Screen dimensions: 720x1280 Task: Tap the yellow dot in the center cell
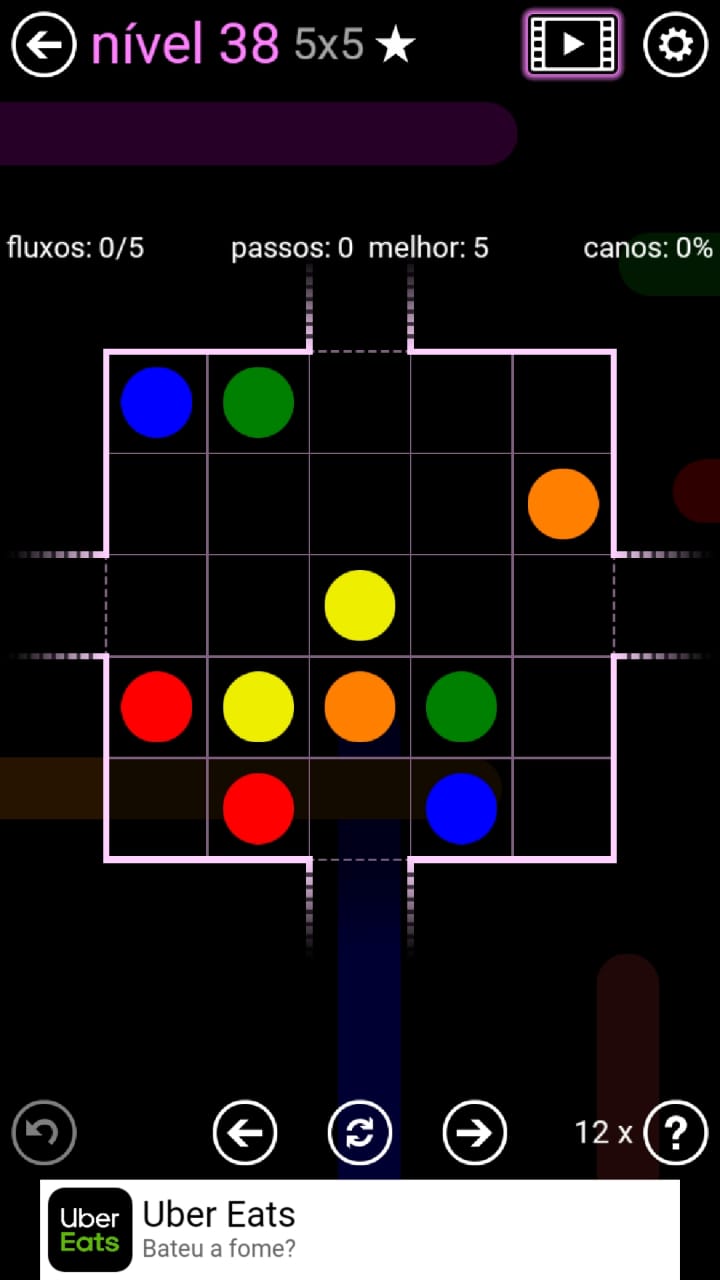click(360, 605)
